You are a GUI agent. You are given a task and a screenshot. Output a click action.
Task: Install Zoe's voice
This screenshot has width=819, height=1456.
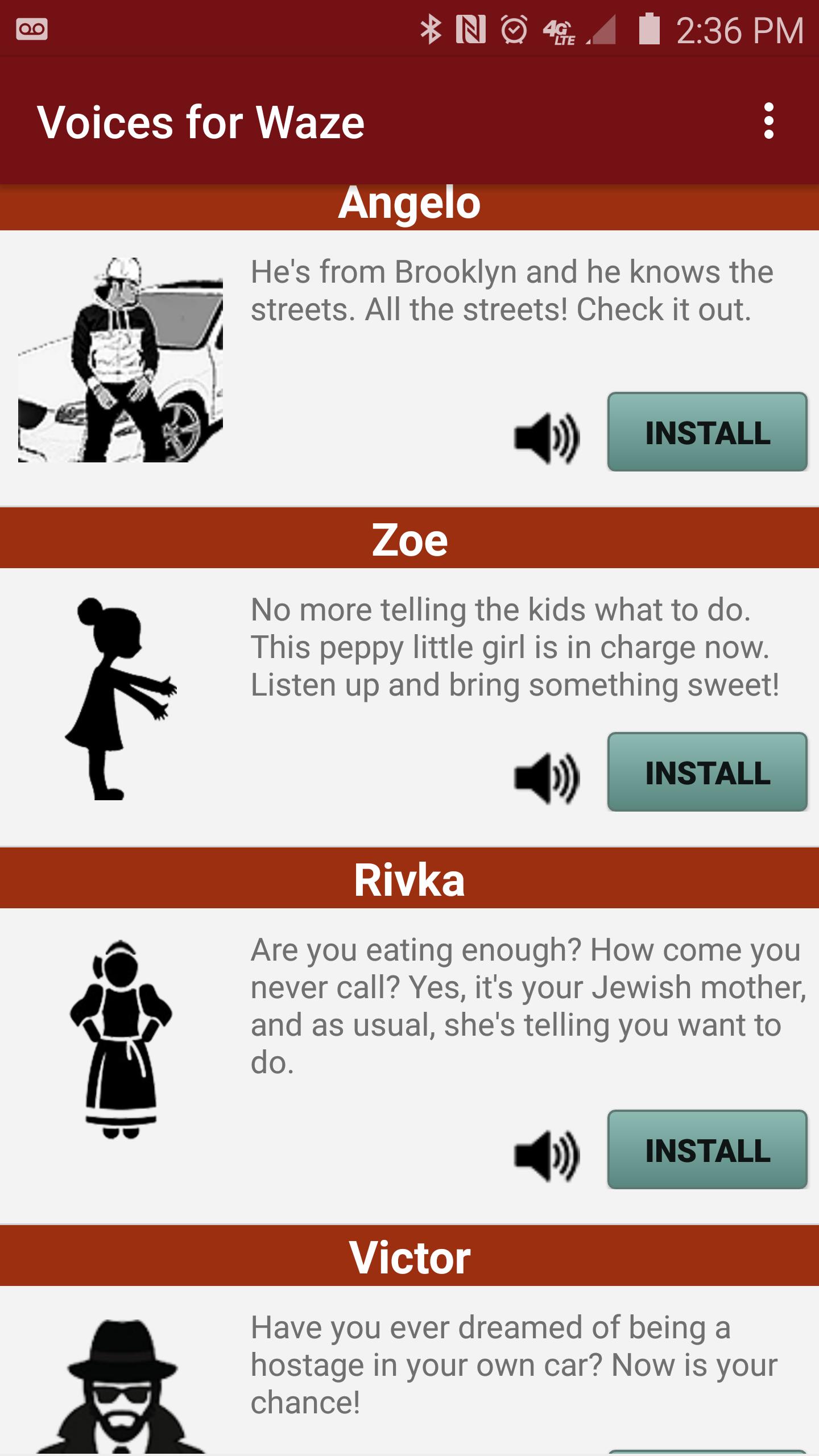point(707,773)
